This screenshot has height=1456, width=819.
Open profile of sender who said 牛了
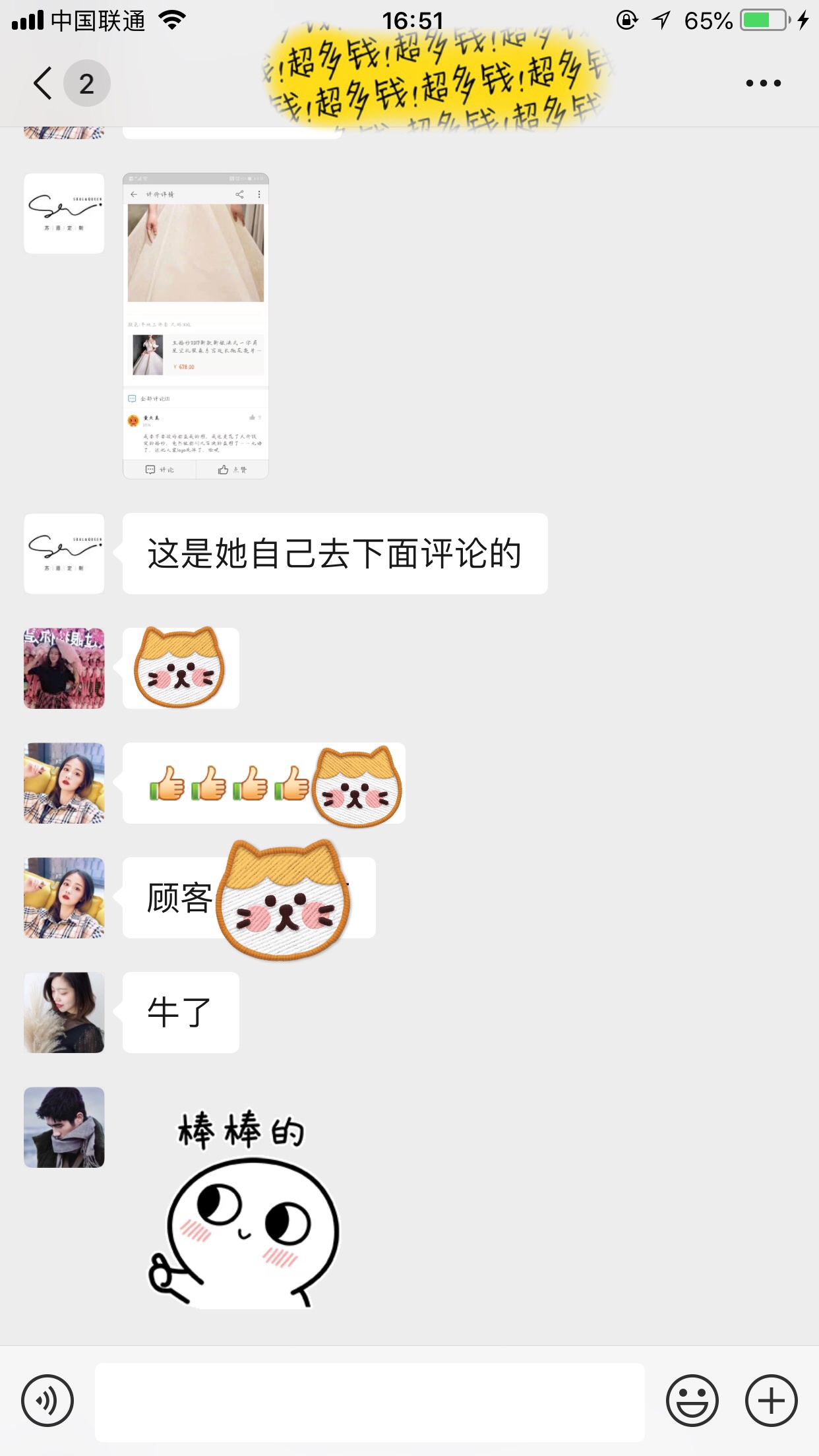point(64,1012)
